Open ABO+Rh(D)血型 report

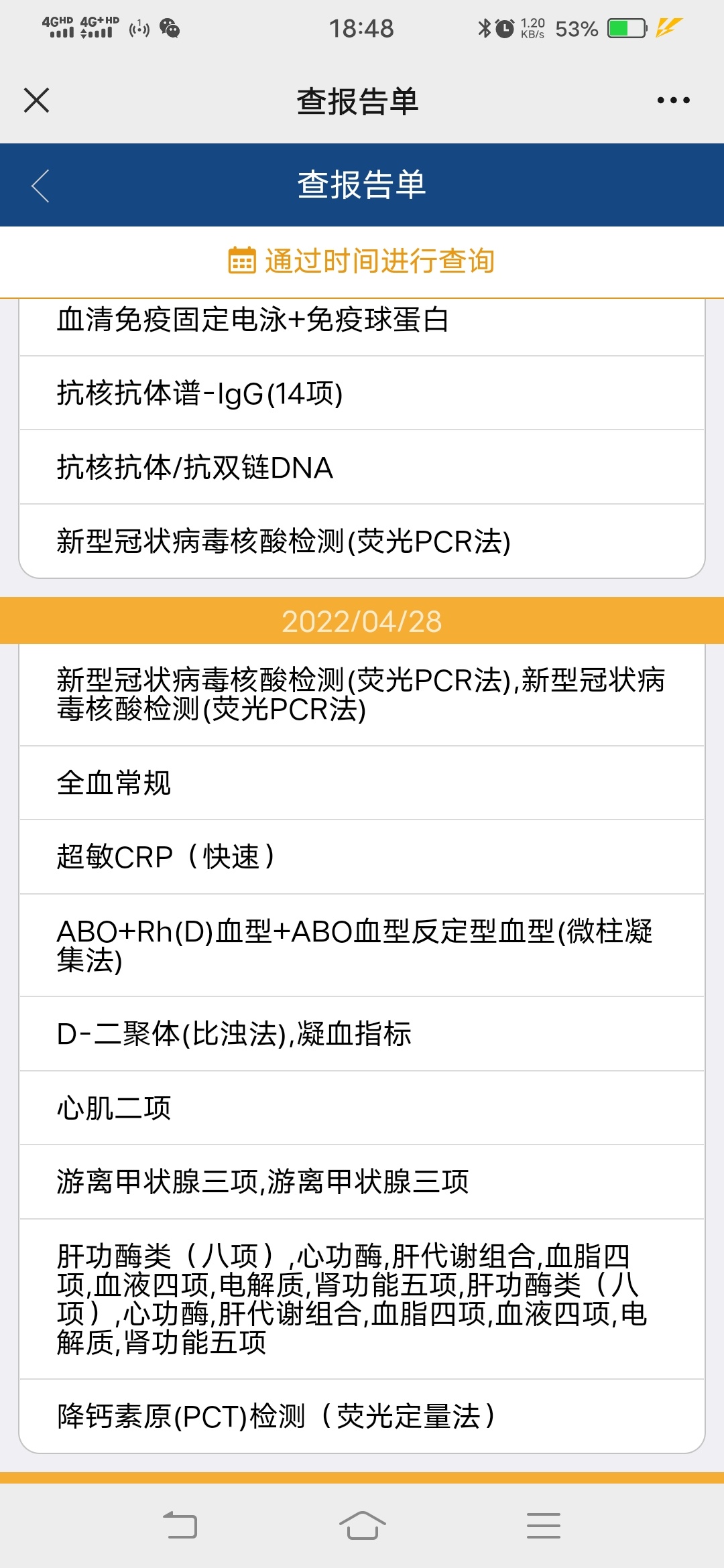point(362,945)
